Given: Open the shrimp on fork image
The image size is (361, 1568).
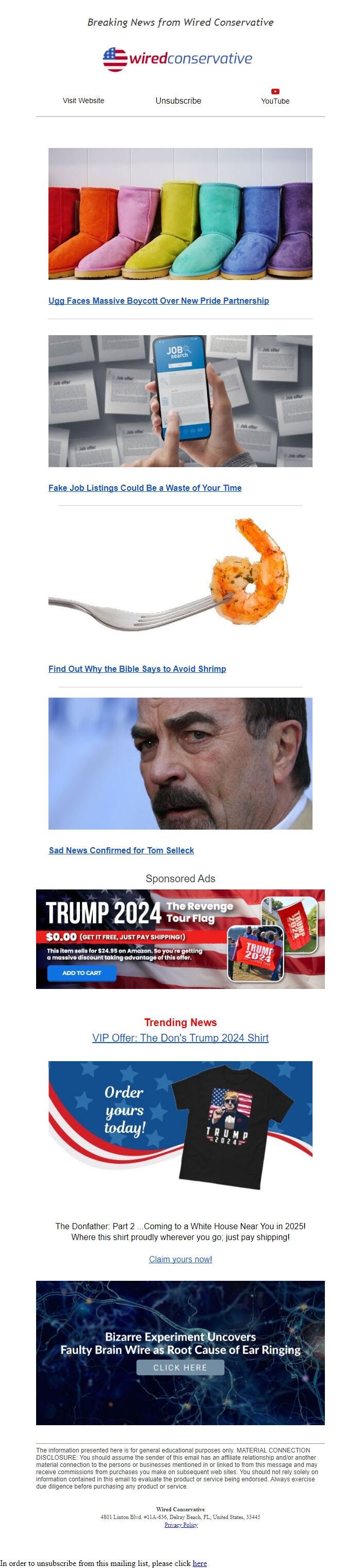Looking at the screenshot, I should tap(180, 581).
